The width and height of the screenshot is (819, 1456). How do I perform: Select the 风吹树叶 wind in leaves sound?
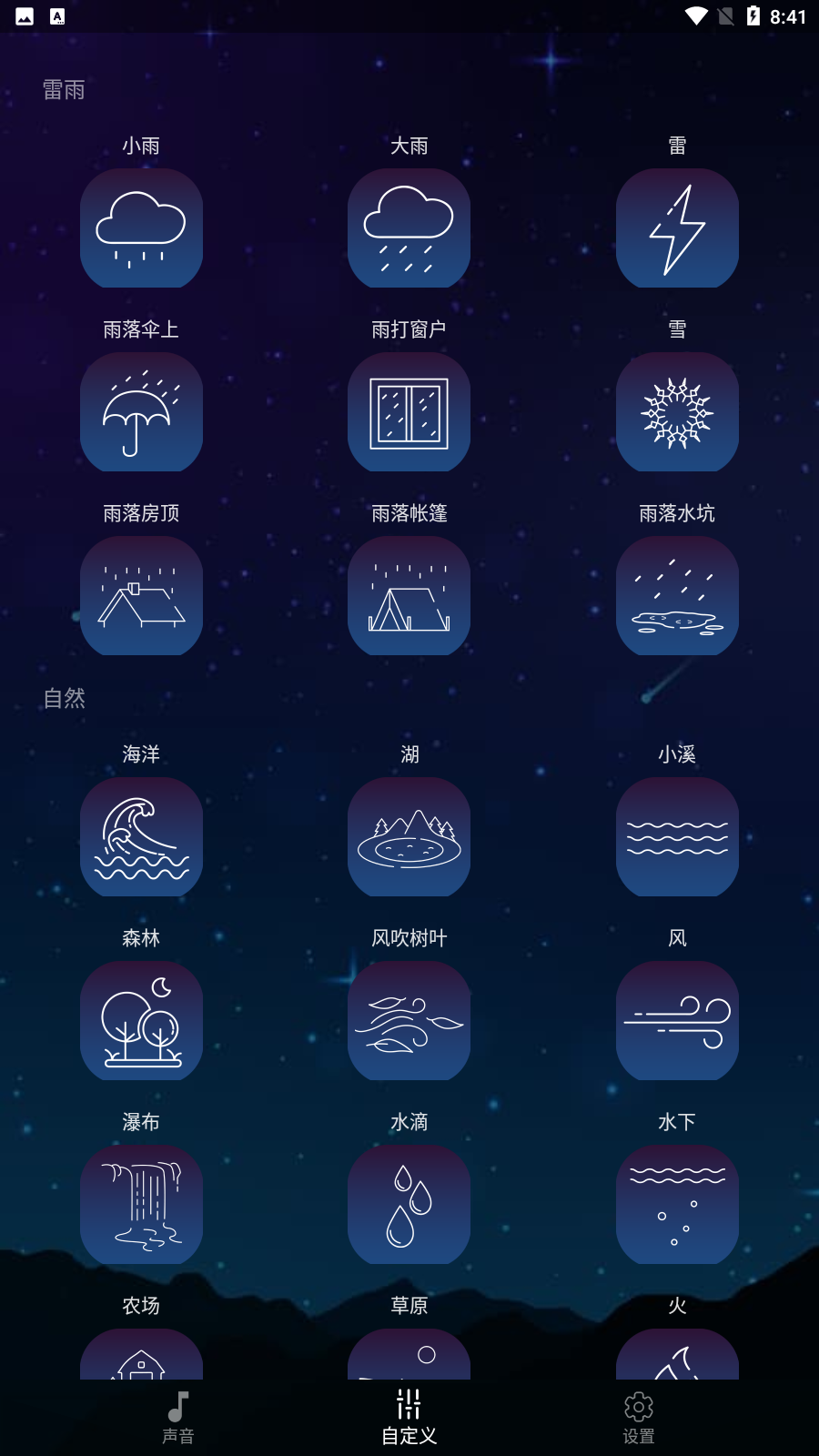tap(409, 1021)
